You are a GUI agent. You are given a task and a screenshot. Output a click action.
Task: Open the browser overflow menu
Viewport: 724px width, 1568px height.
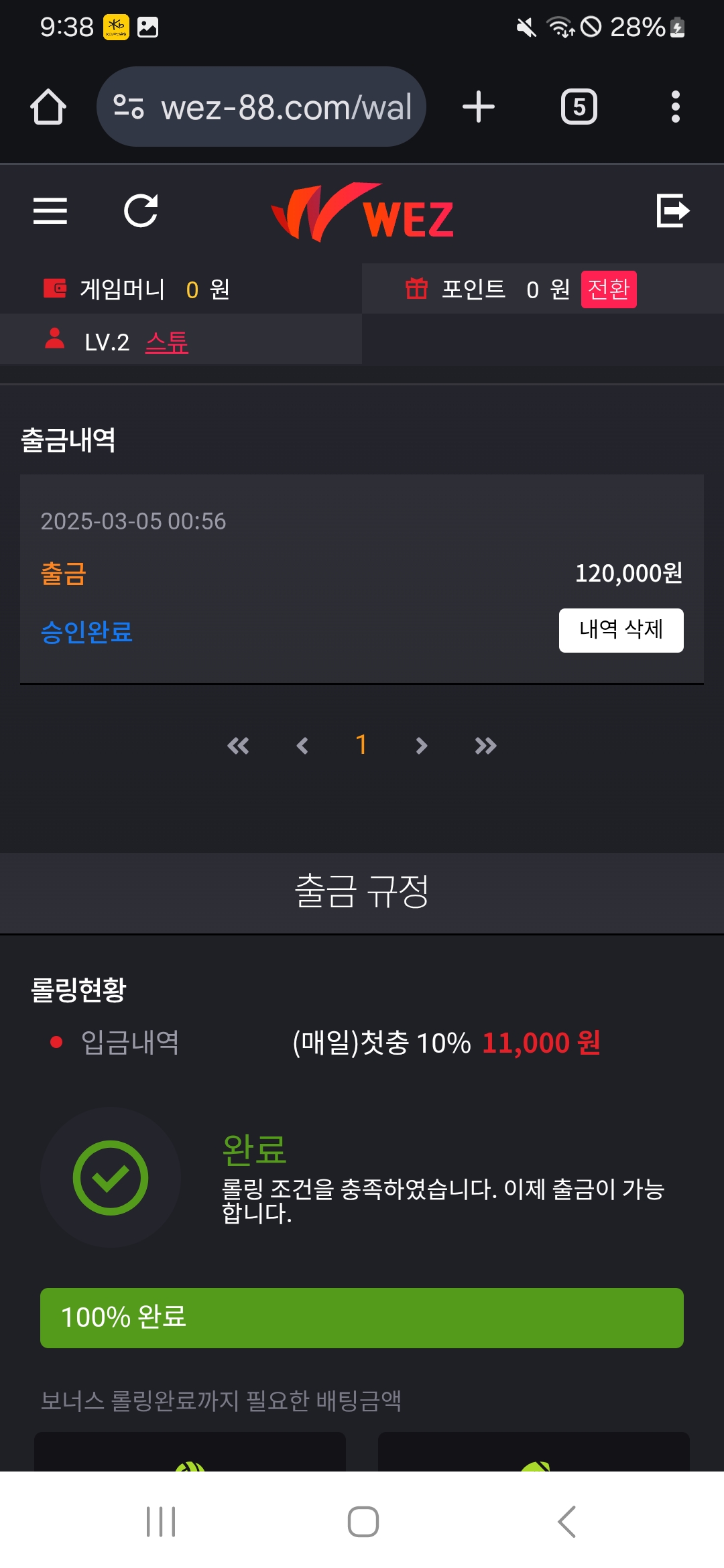675,107
